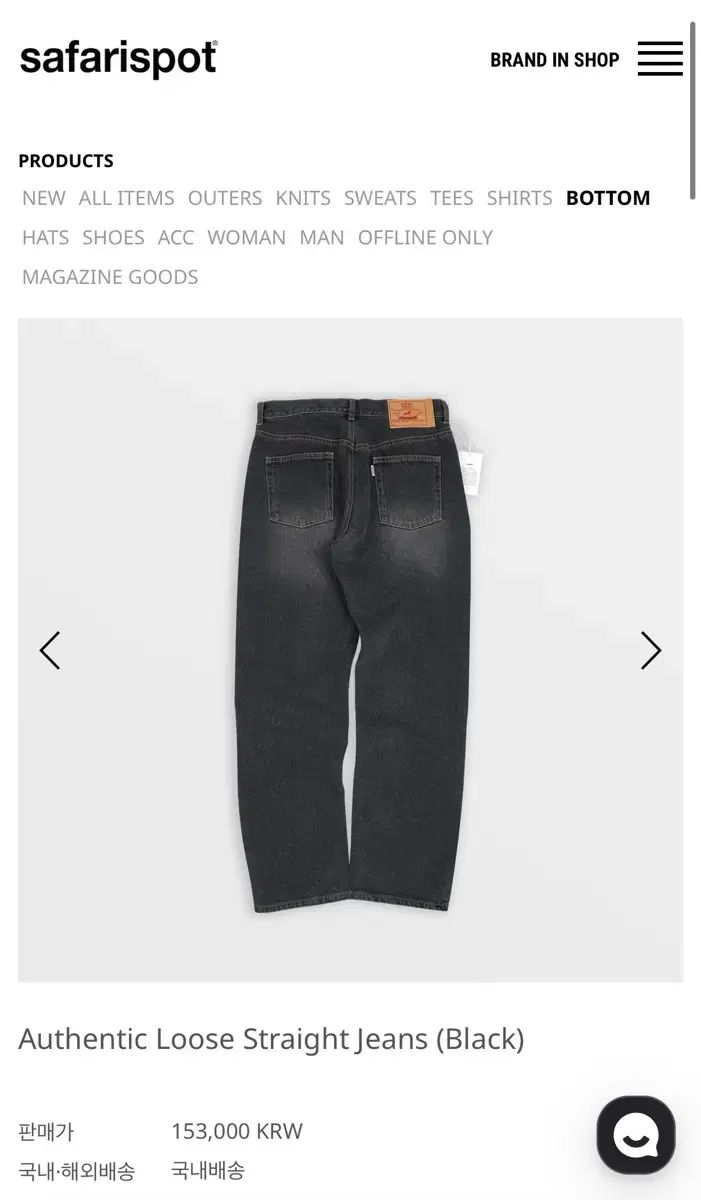Select the SWEATS category
Screen dimensions: 701x1200
tap(380, 198)
